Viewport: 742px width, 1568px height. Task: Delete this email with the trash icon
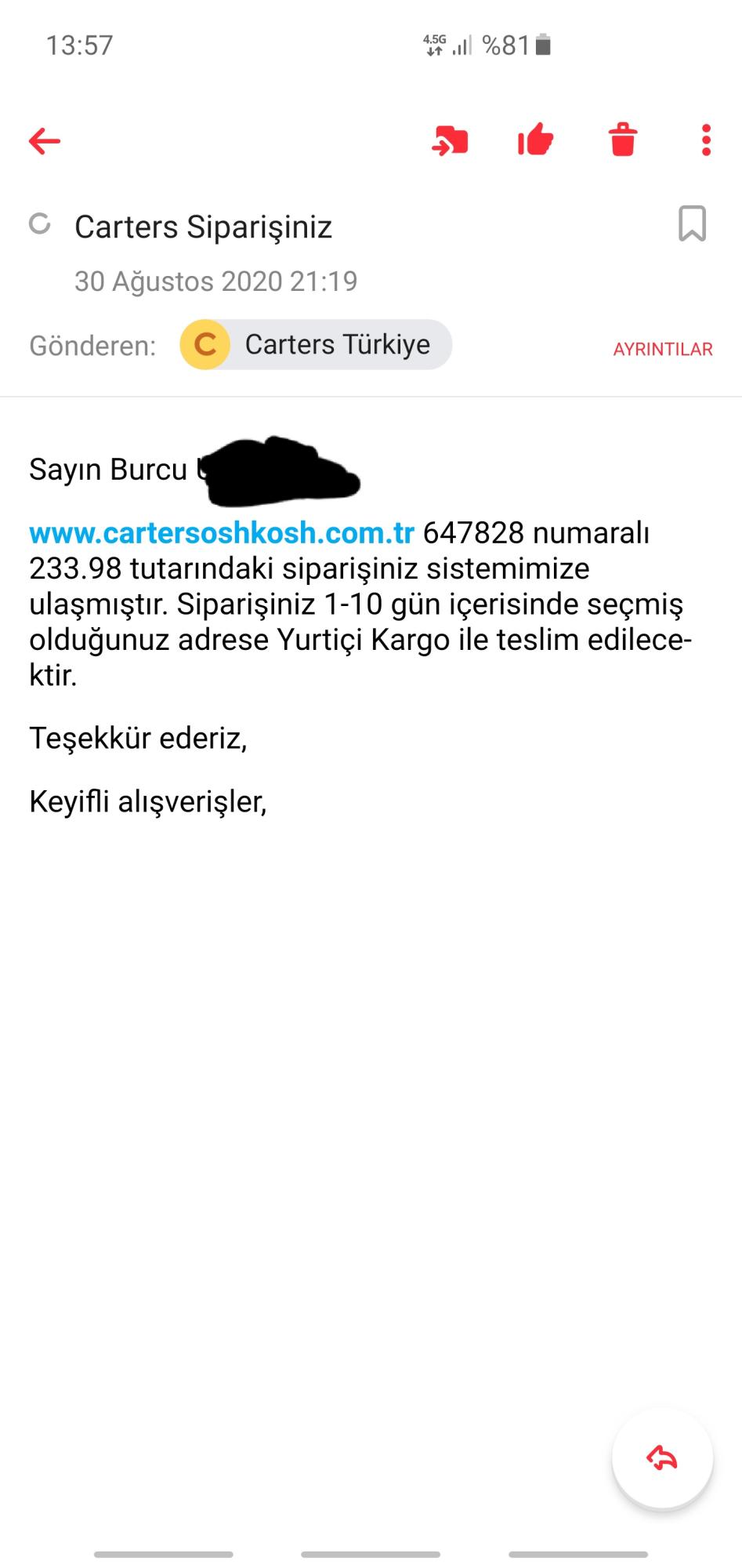click(x=623, y=140)
